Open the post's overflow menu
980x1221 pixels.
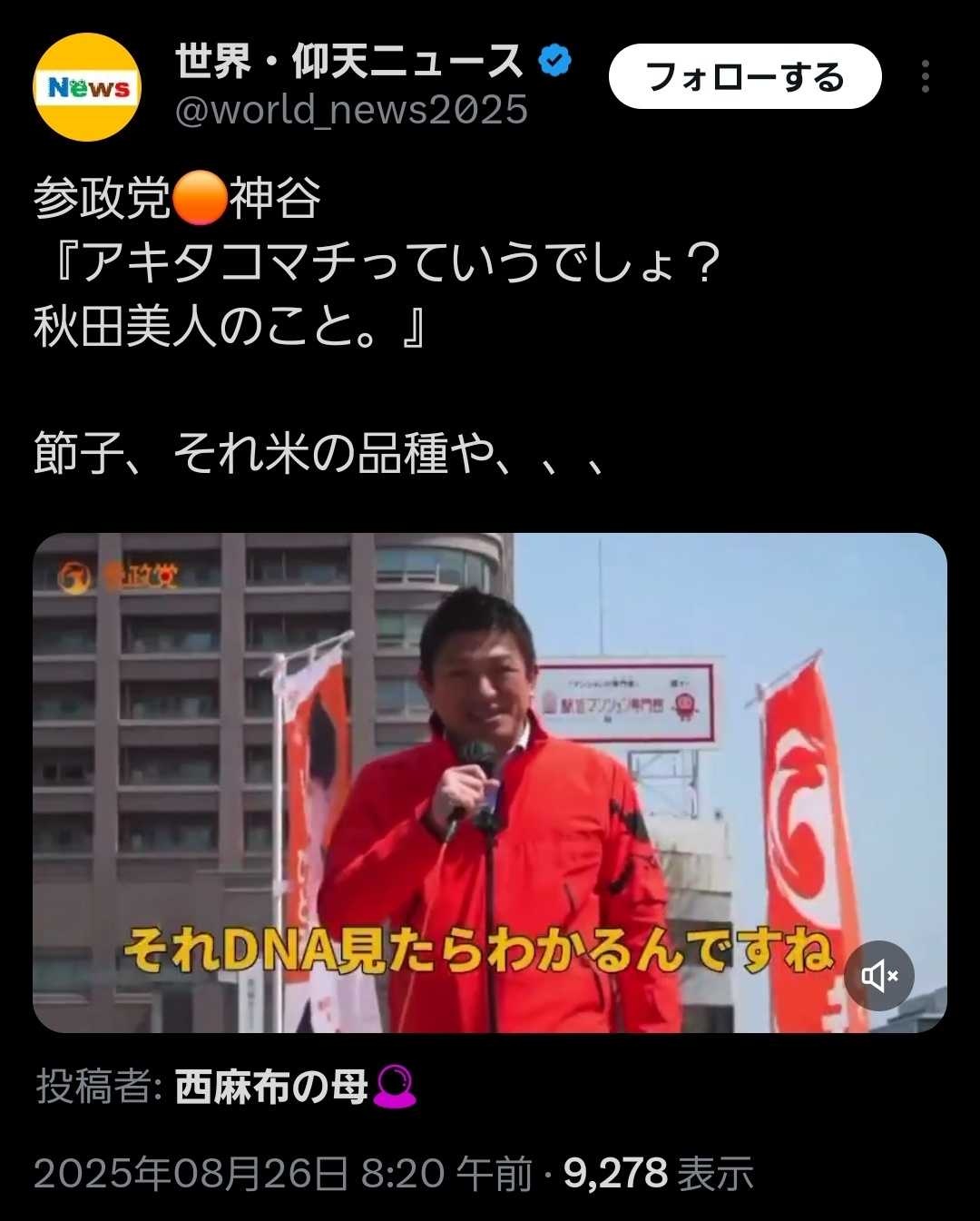[925, 77]
